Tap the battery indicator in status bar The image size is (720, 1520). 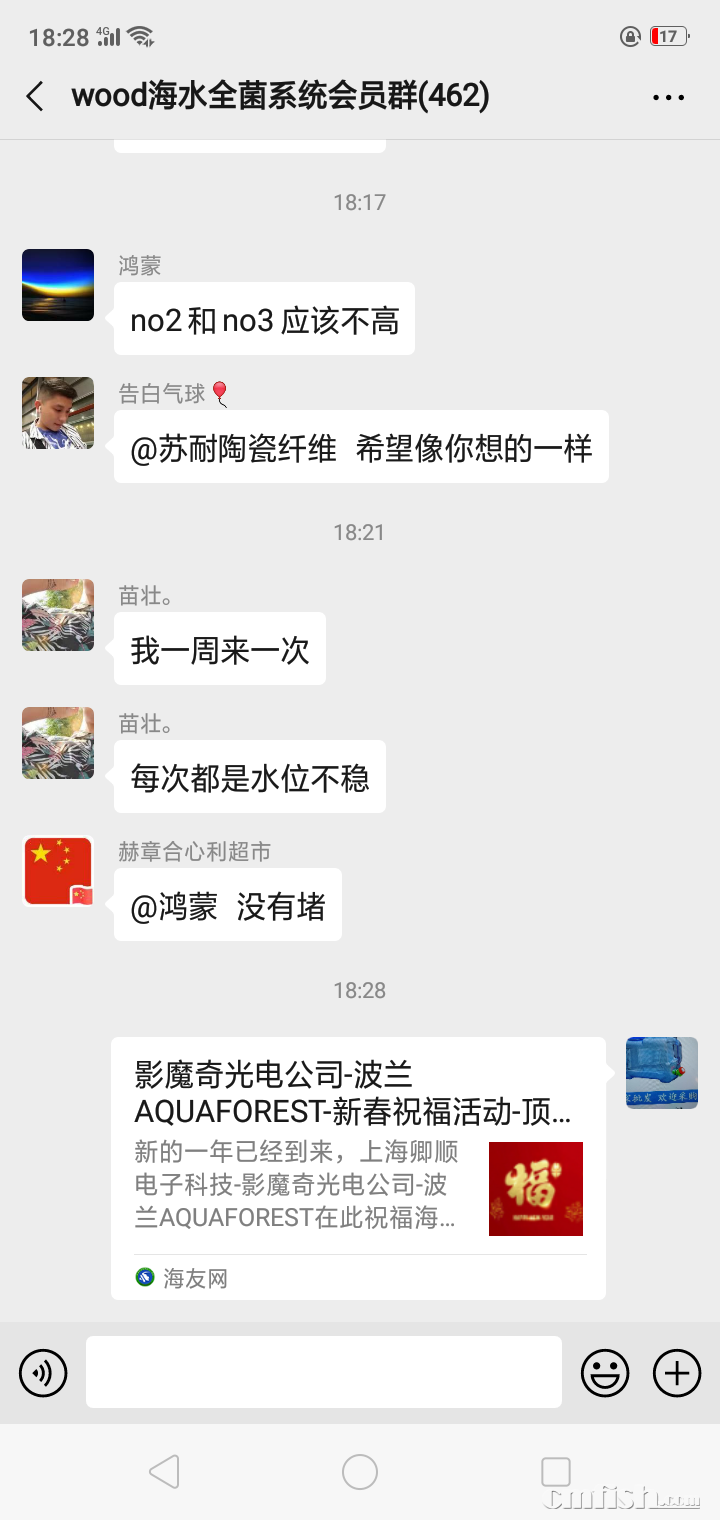pos(668,35)
